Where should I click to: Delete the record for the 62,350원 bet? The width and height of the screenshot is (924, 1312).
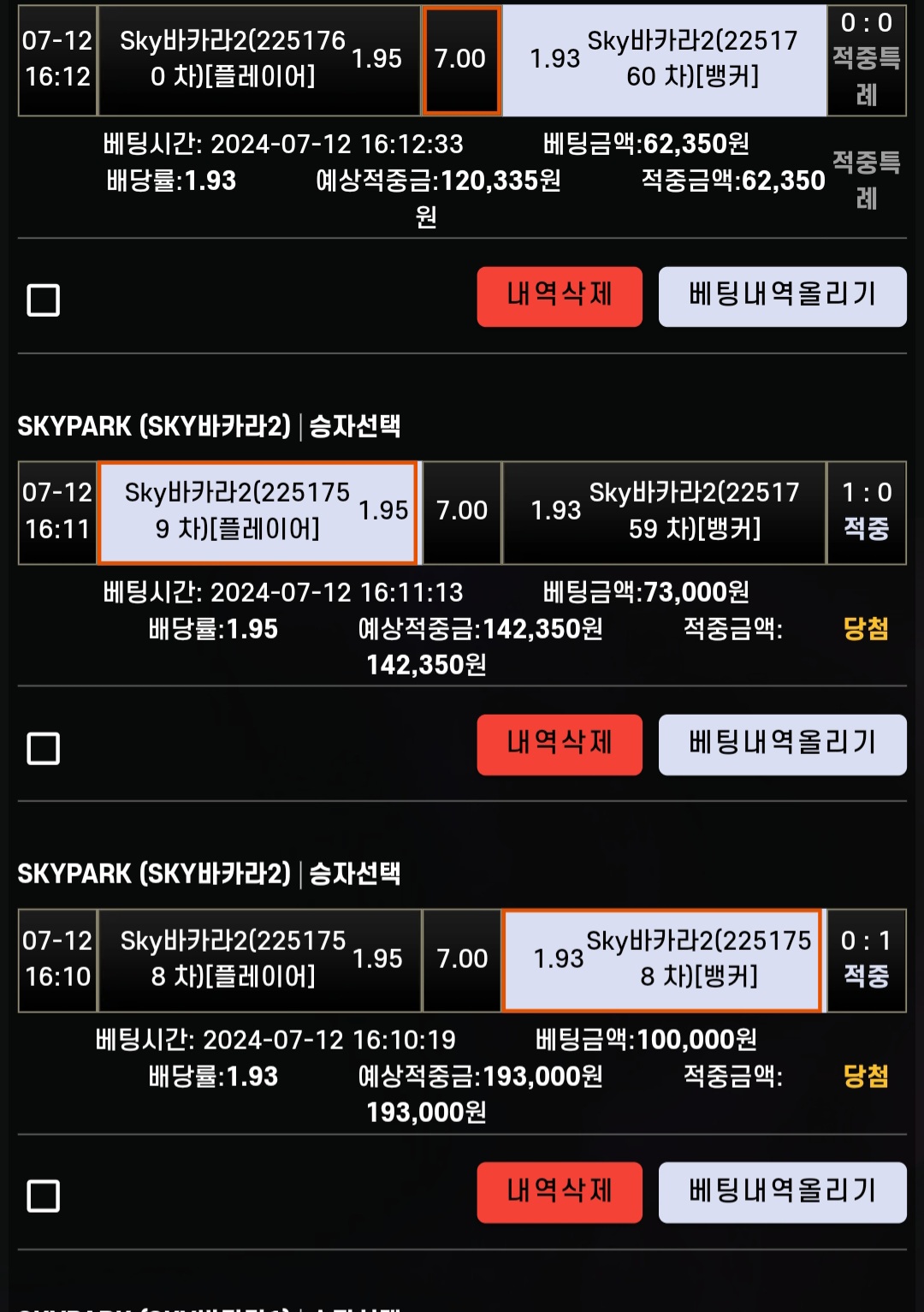click(560, 296)
